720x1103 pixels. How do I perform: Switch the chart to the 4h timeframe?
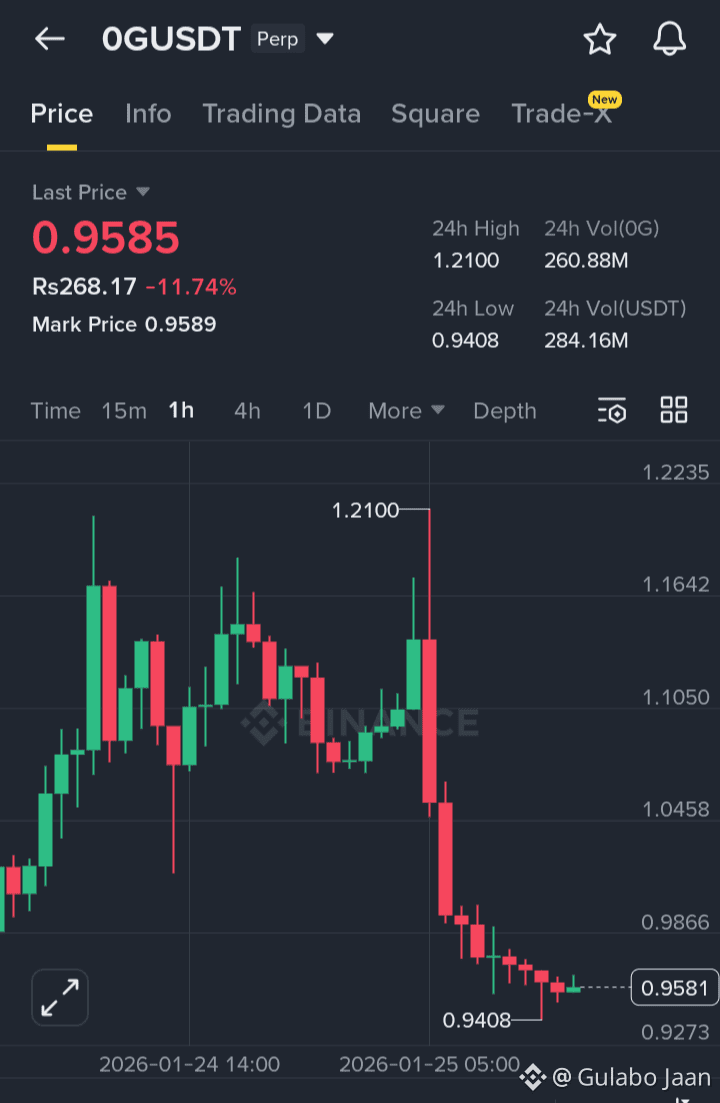(246, 410)
